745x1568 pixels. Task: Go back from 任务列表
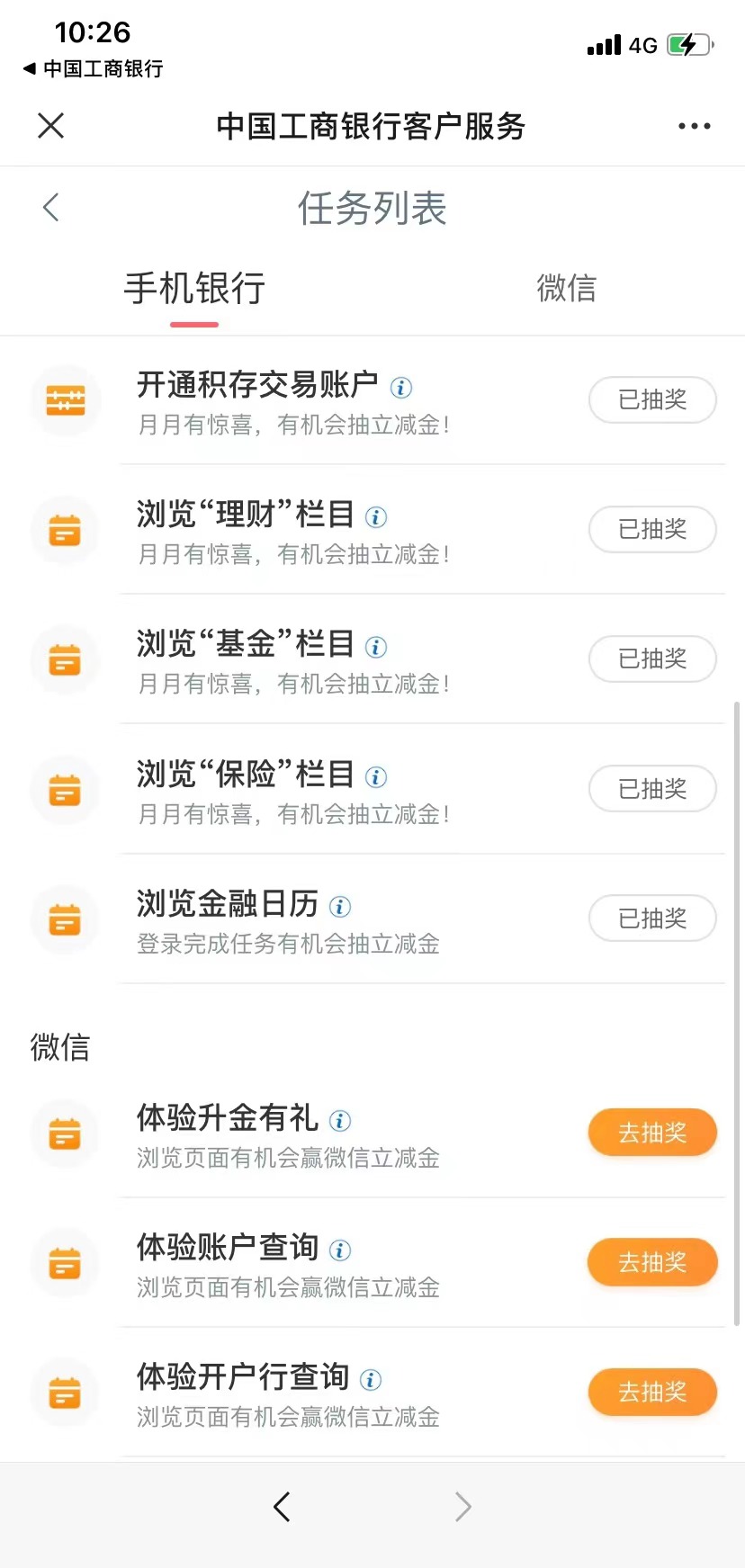[51, 208]
